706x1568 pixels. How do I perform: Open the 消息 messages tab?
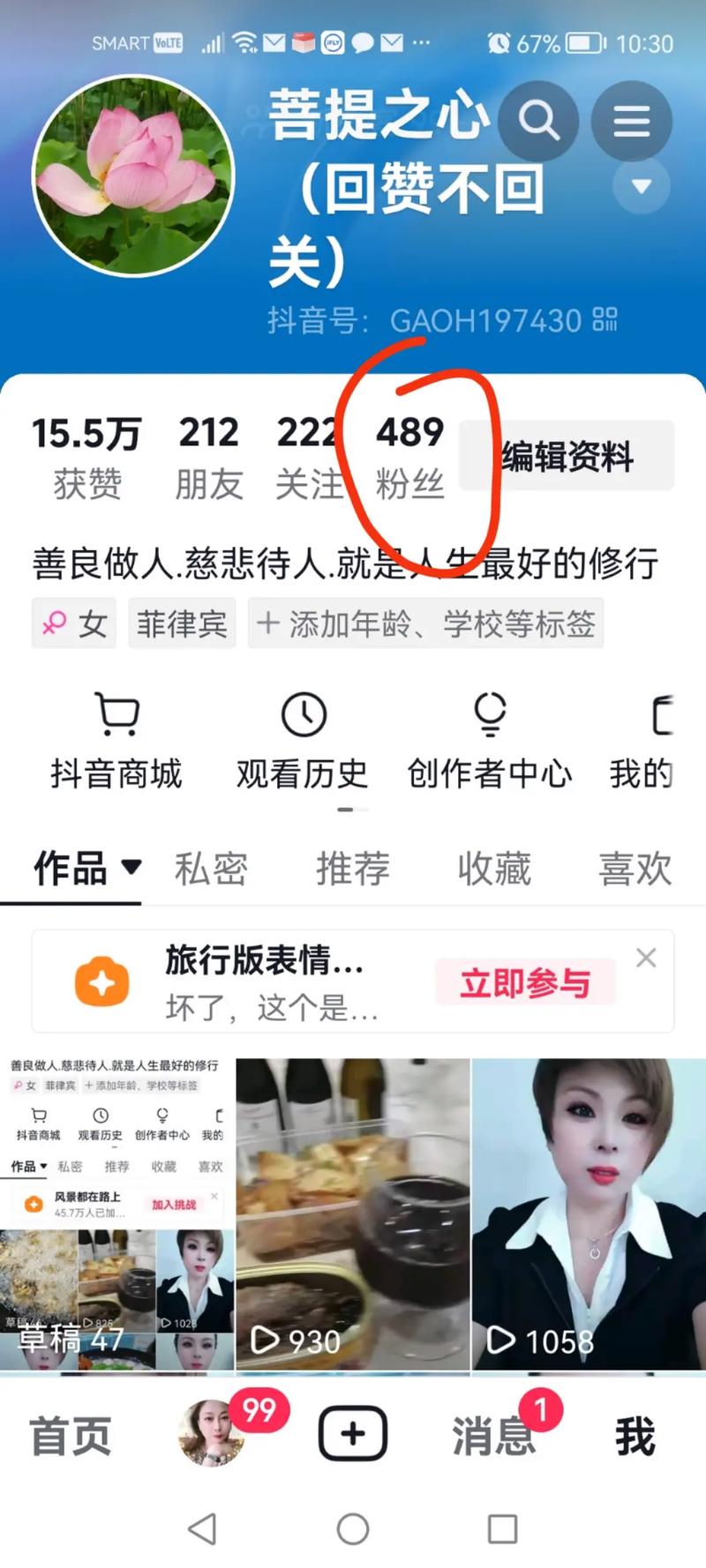click(492, 1435)
